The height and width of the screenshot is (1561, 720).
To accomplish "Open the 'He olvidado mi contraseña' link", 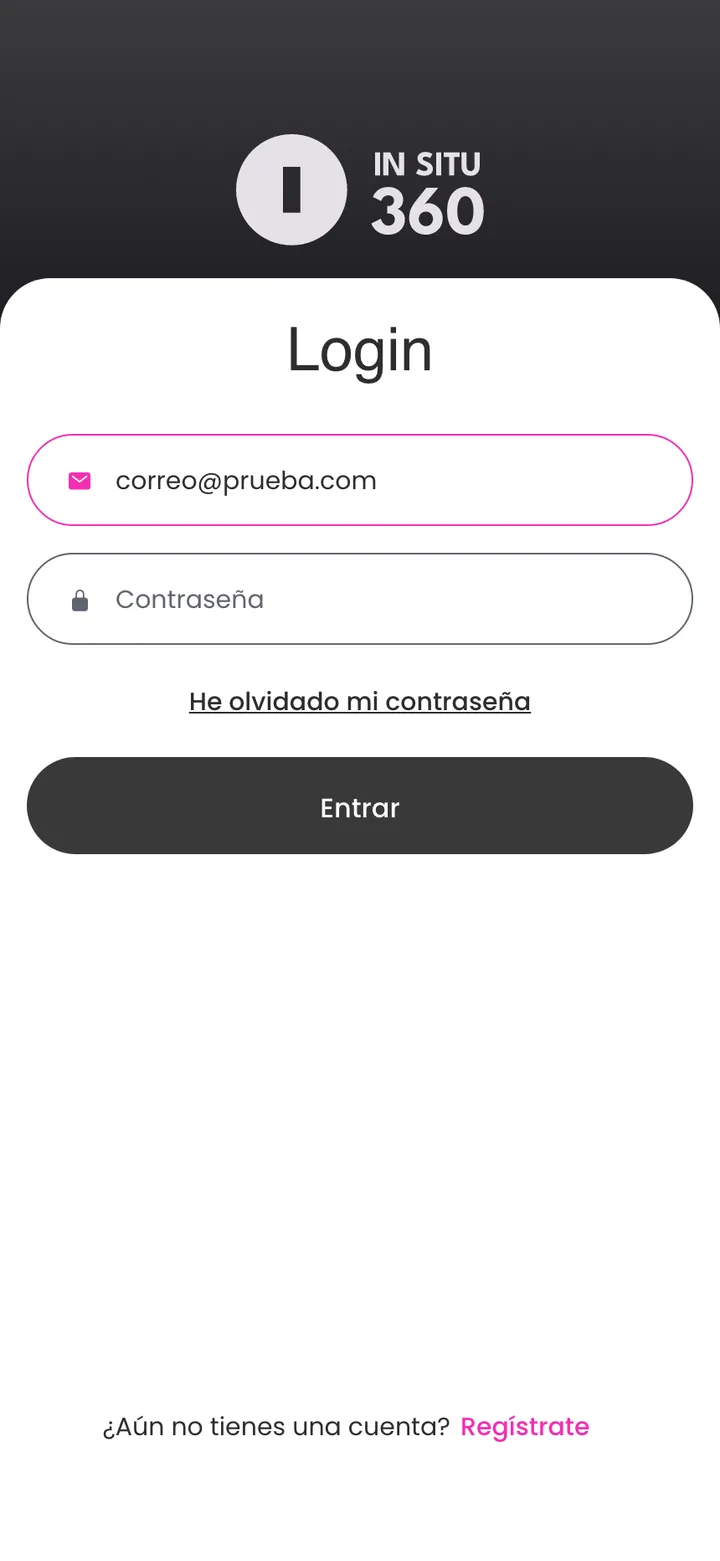I will pyautogui.click(x=360, y=701).
